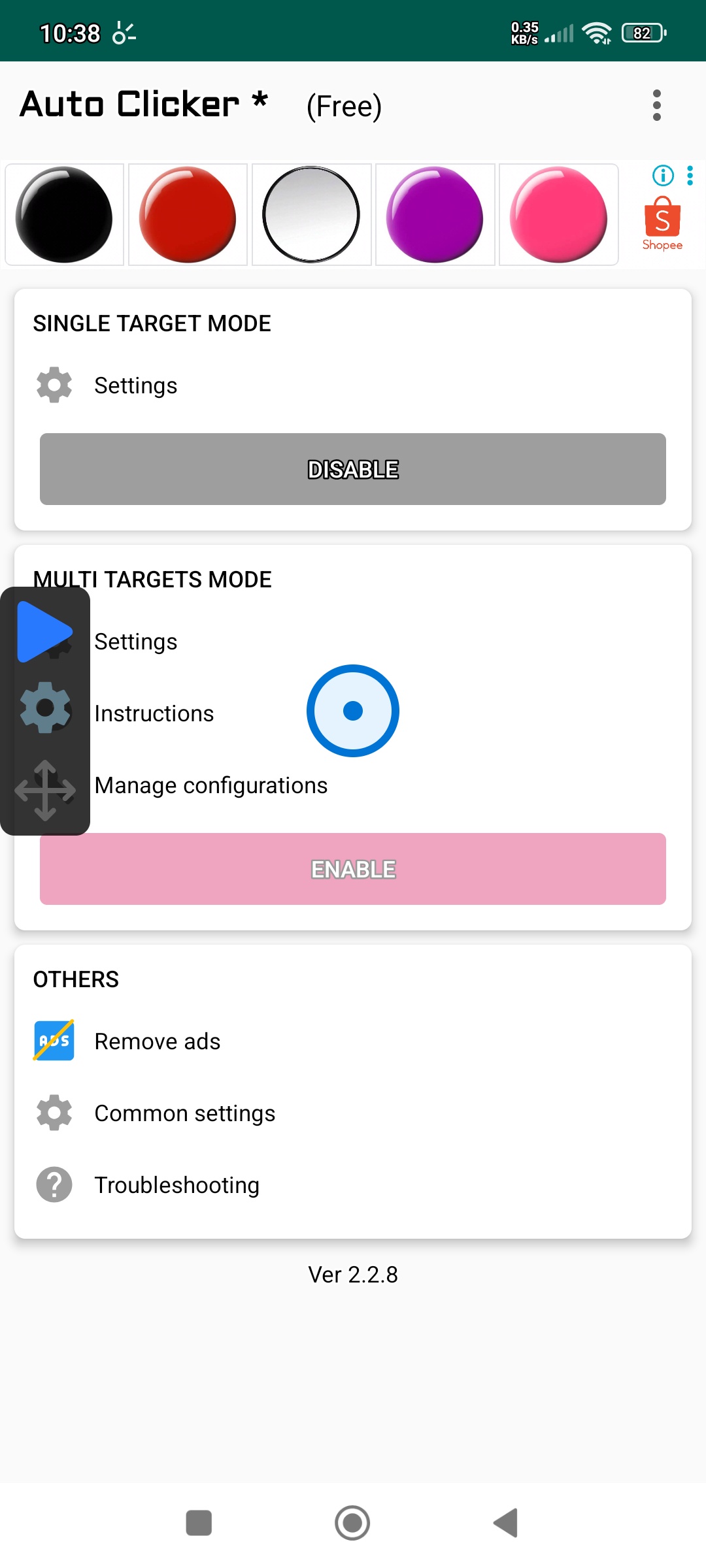Open the floating panel gear settings

click(x=45, y=708)
